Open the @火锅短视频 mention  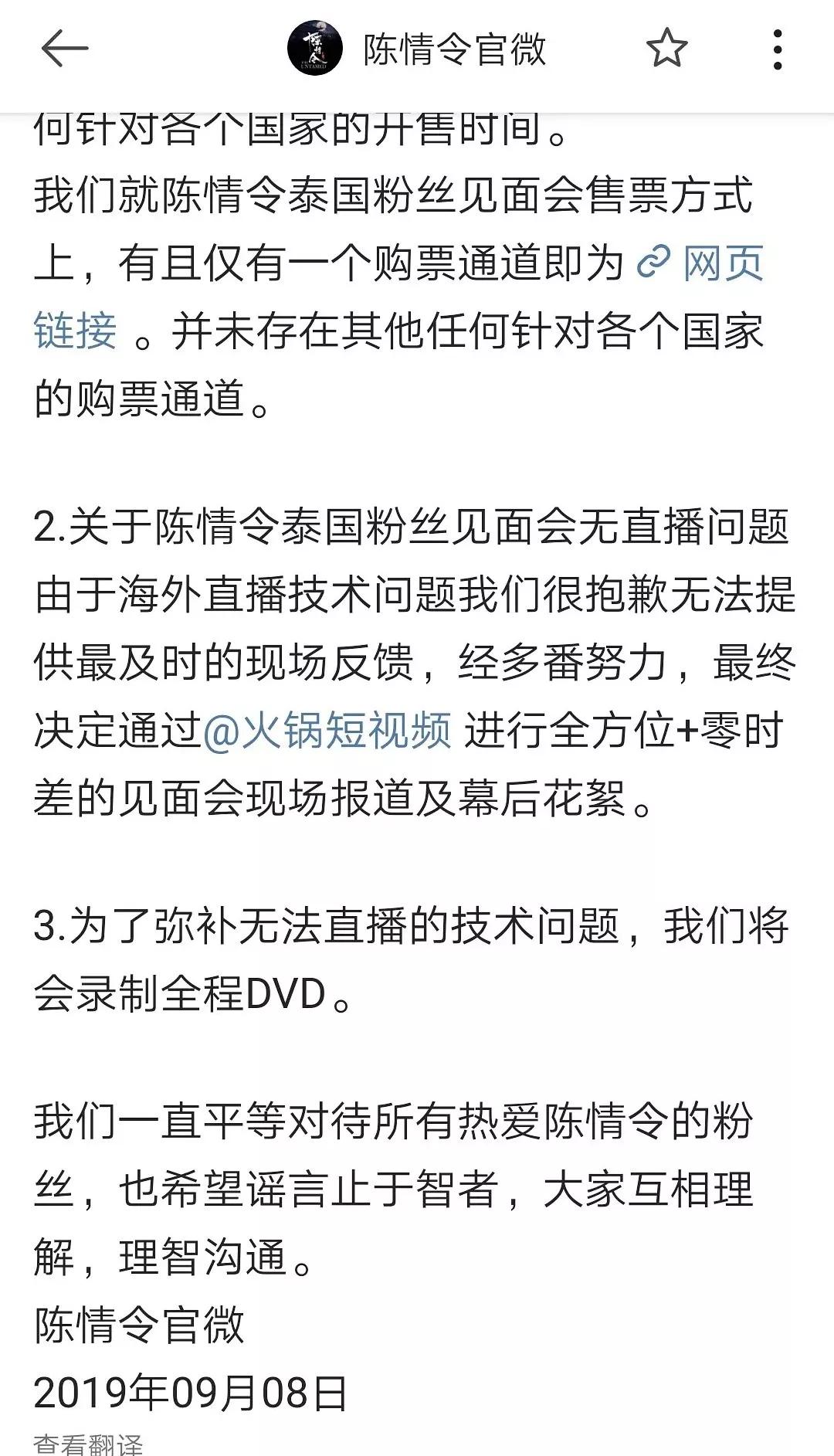(327, 730)
